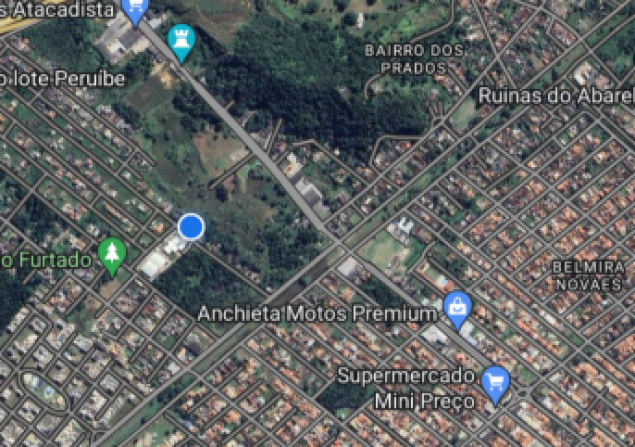The height and width of the screenshot is (447, 635).
Task: Open Anchieta Motos Premium shop pin
Action: click(456, 309)
